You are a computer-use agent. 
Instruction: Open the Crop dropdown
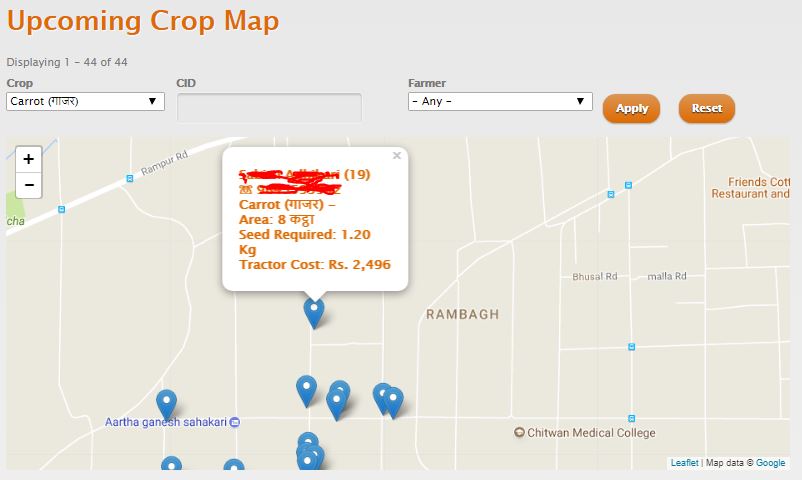pos(85,101)
